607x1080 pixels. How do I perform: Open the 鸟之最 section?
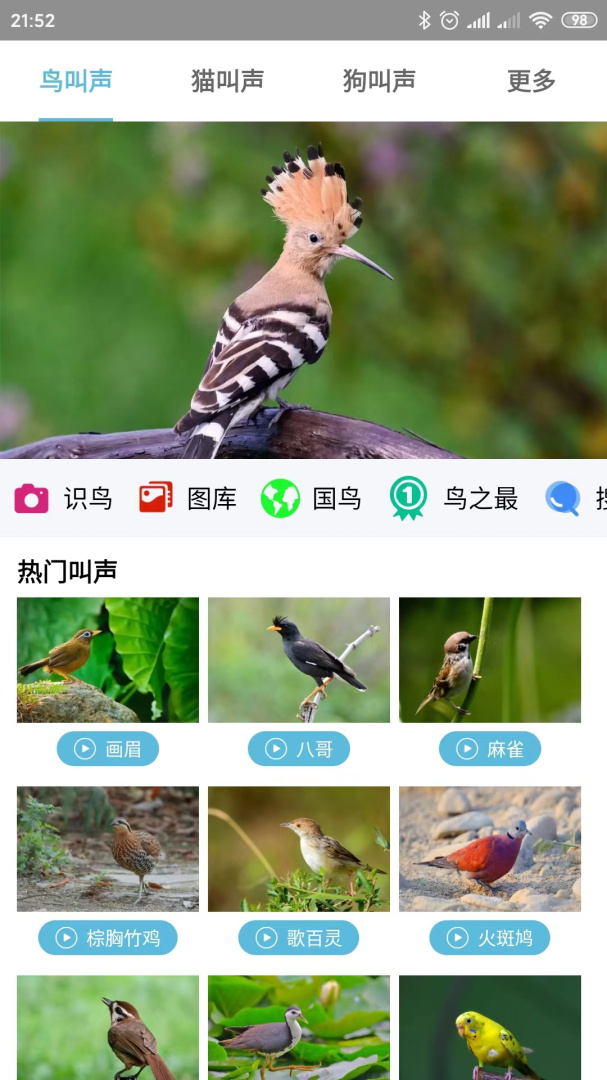coord(454,498)
